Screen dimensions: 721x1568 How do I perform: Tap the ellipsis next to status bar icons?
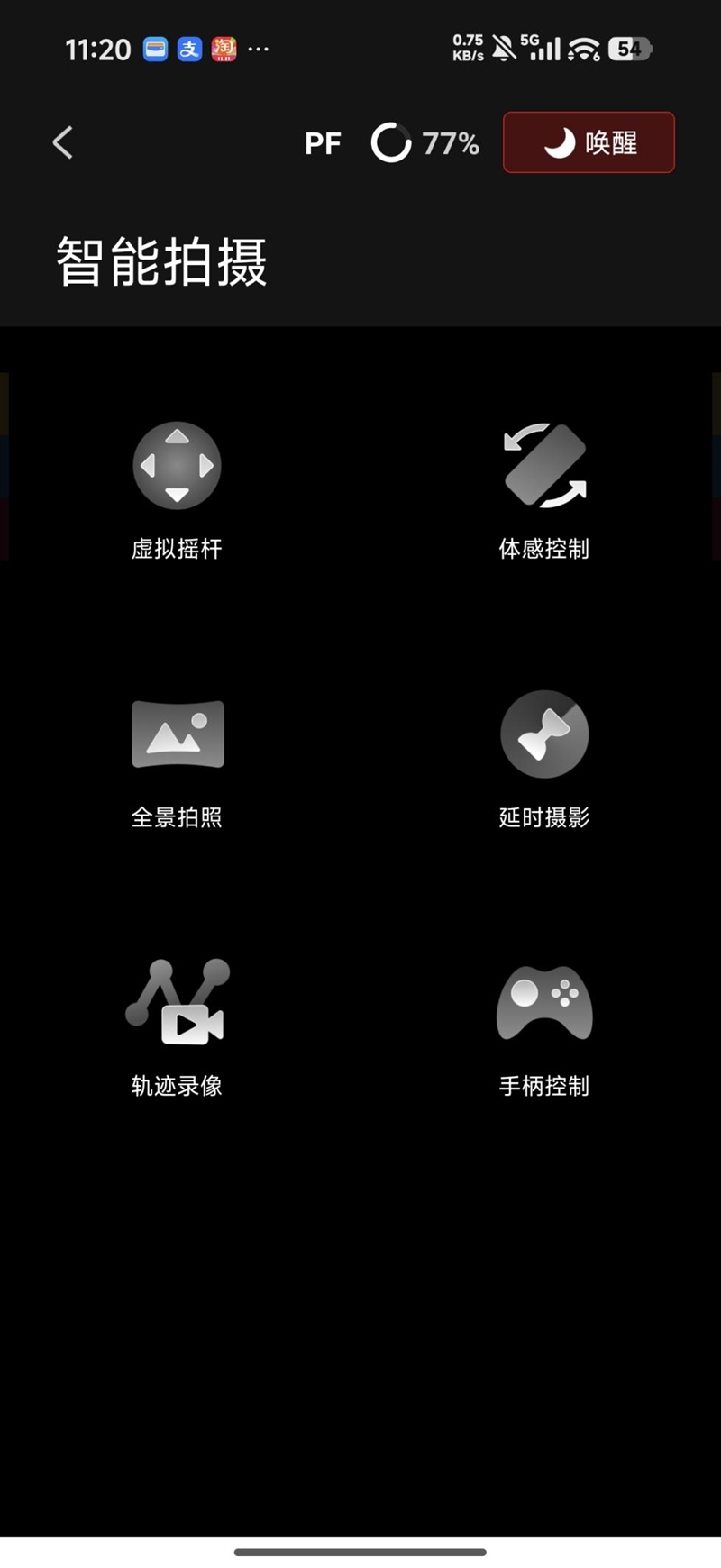pos(259,51)
